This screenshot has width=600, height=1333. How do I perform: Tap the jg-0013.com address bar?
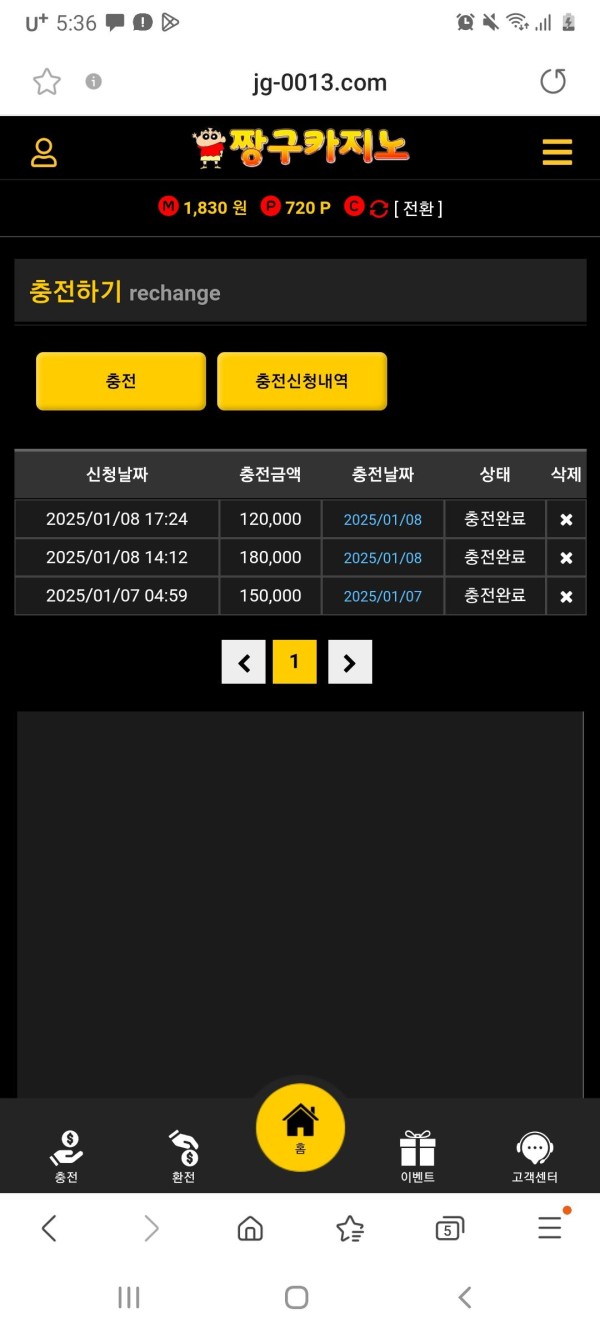pos(319,83)
